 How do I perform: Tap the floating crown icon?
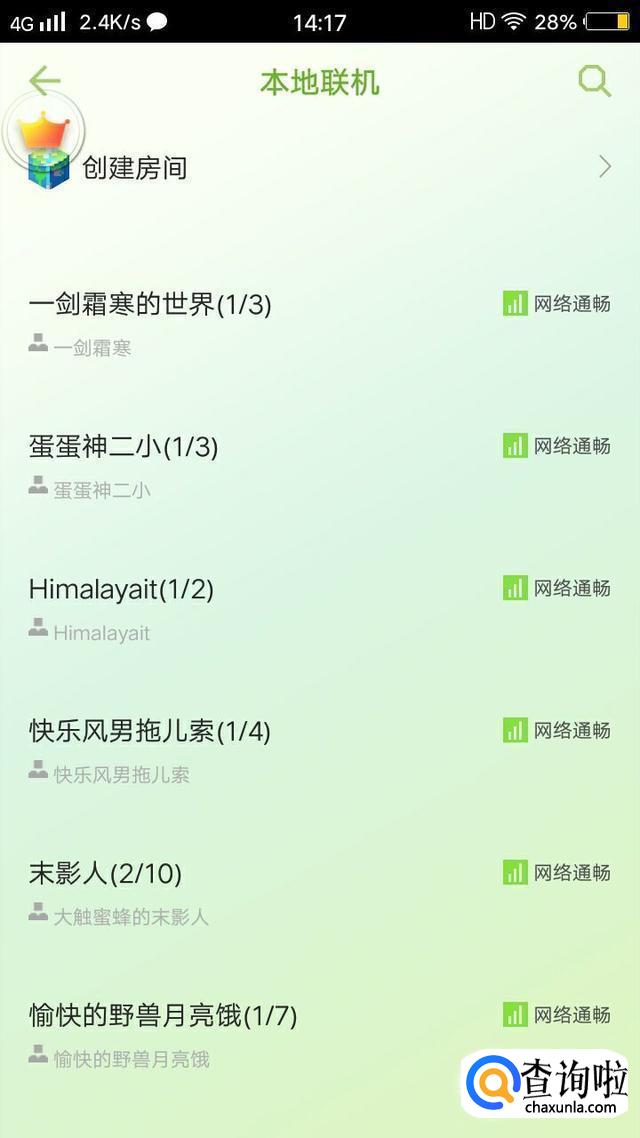click(44, 130)
